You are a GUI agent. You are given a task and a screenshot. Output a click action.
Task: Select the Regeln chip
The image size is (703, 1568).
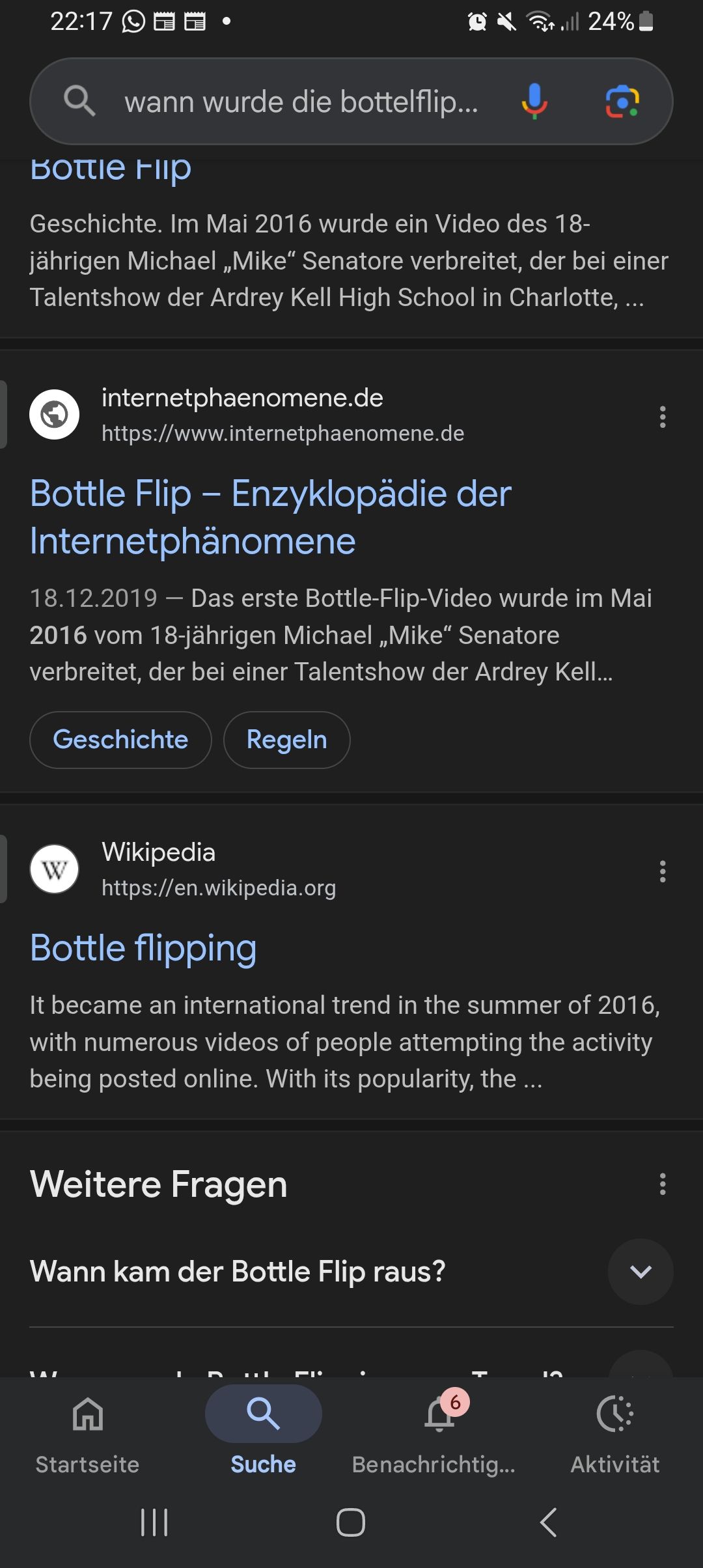286,740
